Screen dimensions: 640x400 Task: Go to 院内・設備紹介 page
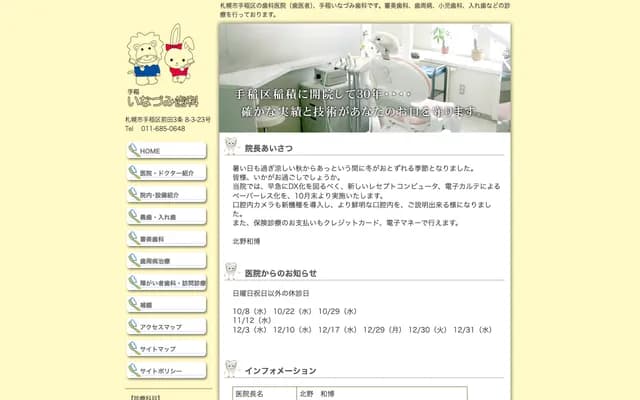(x=166, y=195)
